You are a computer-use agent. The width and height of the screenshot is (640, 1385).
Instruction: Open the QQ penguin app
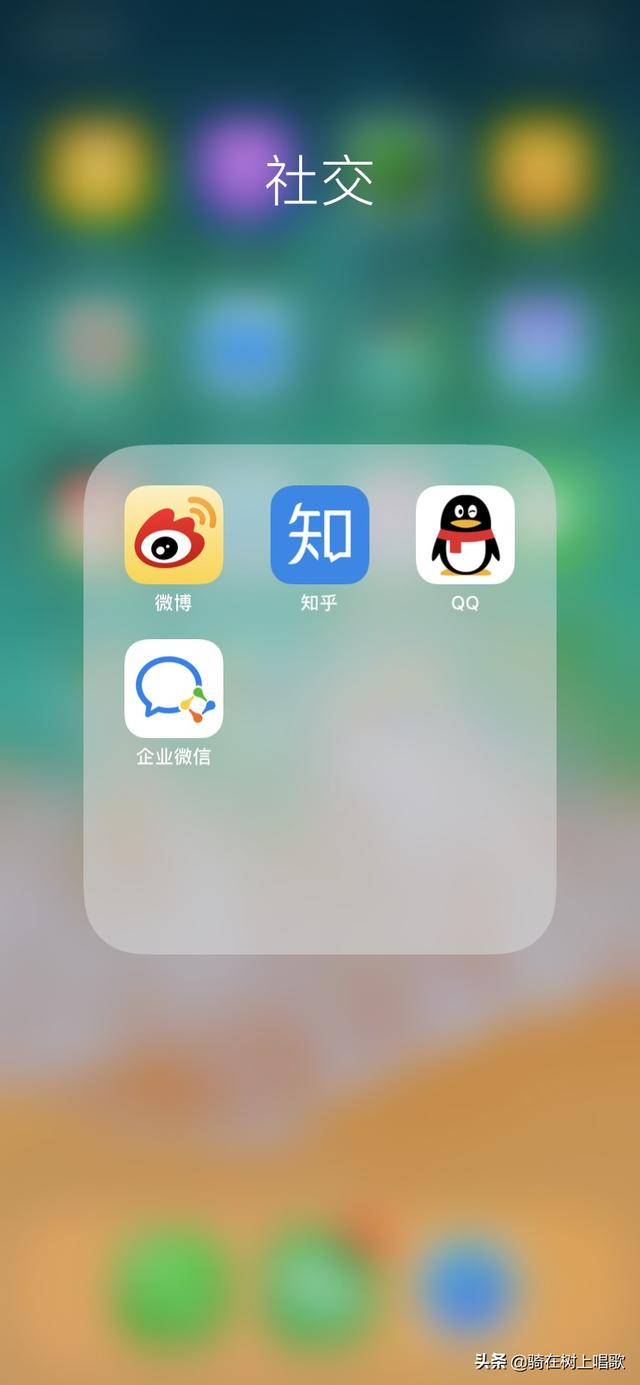point(465,535)
